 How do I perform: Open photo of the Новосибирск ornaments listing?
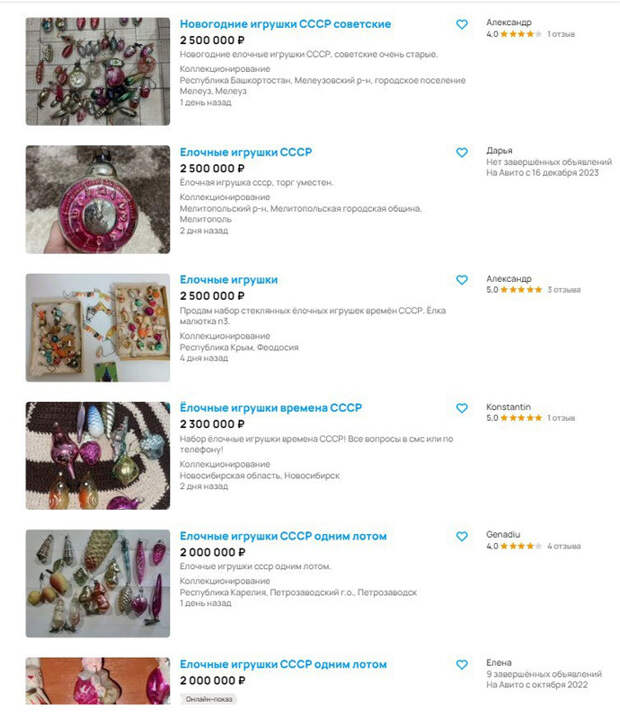pos(97,455)
